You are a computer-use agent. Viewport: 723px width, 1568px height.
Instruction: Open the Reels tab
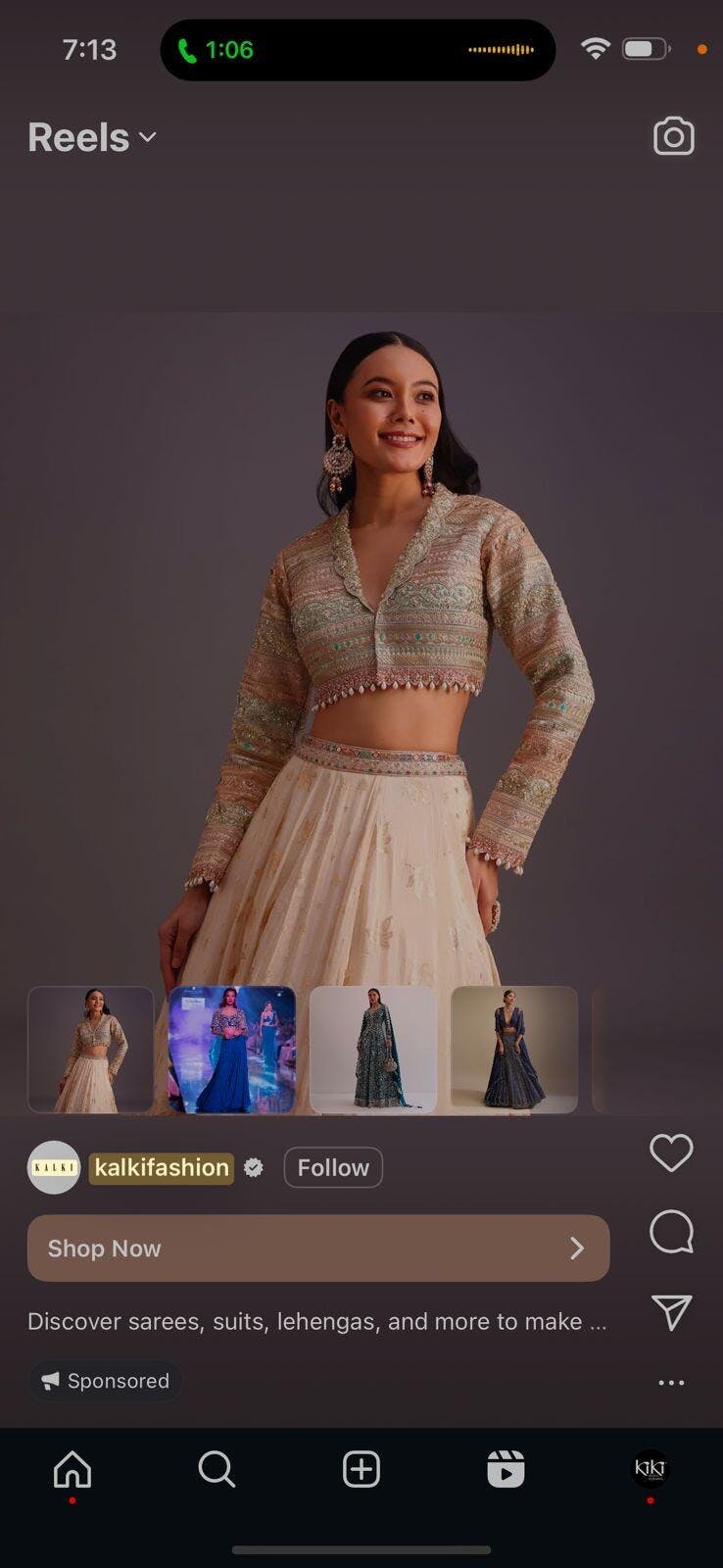point(506,1469)
